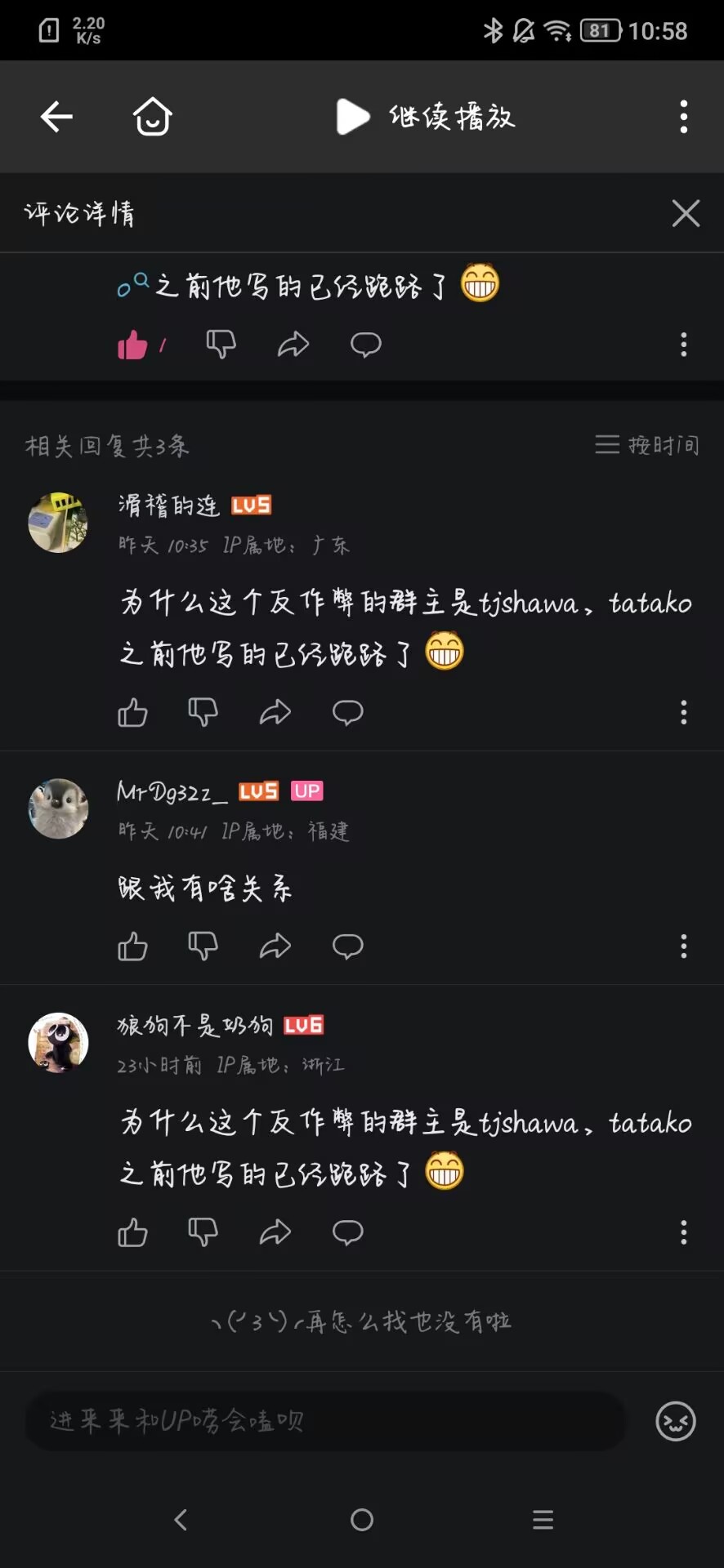This screenshot has height=1568, width=724.
Task: Reply to 狼狗不是奶狗's comment
Action: 347,1232
